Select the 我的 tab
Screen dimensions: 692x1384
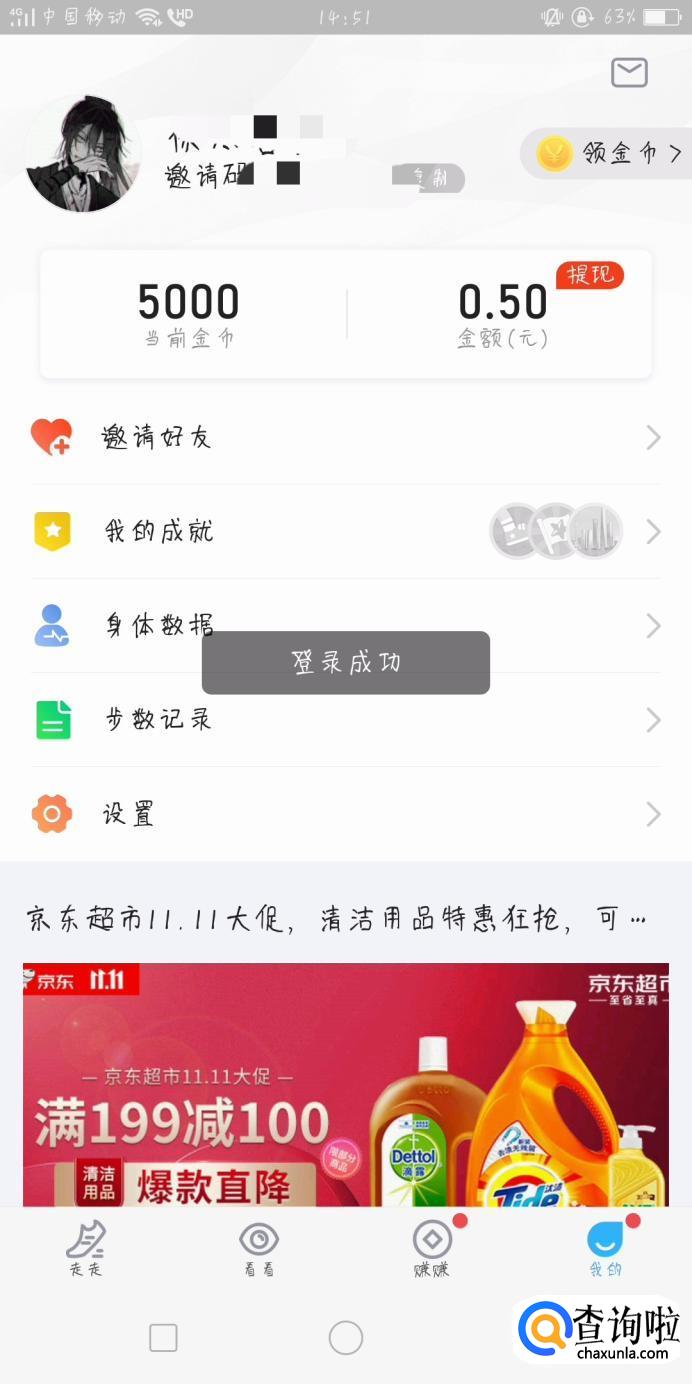point(605,1249)
